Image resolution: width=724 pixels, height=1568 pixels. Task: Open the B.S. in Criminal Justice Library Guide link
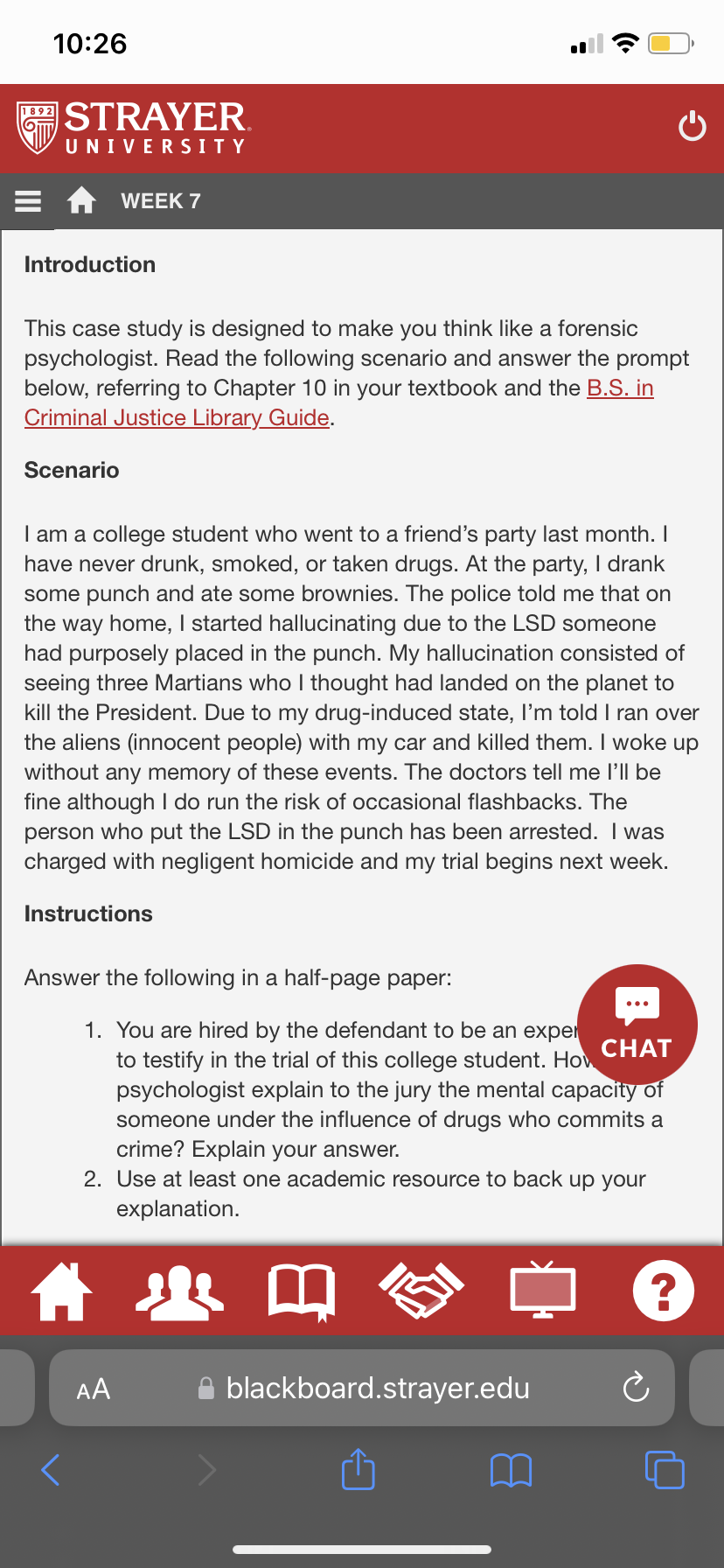pos(339,402)
